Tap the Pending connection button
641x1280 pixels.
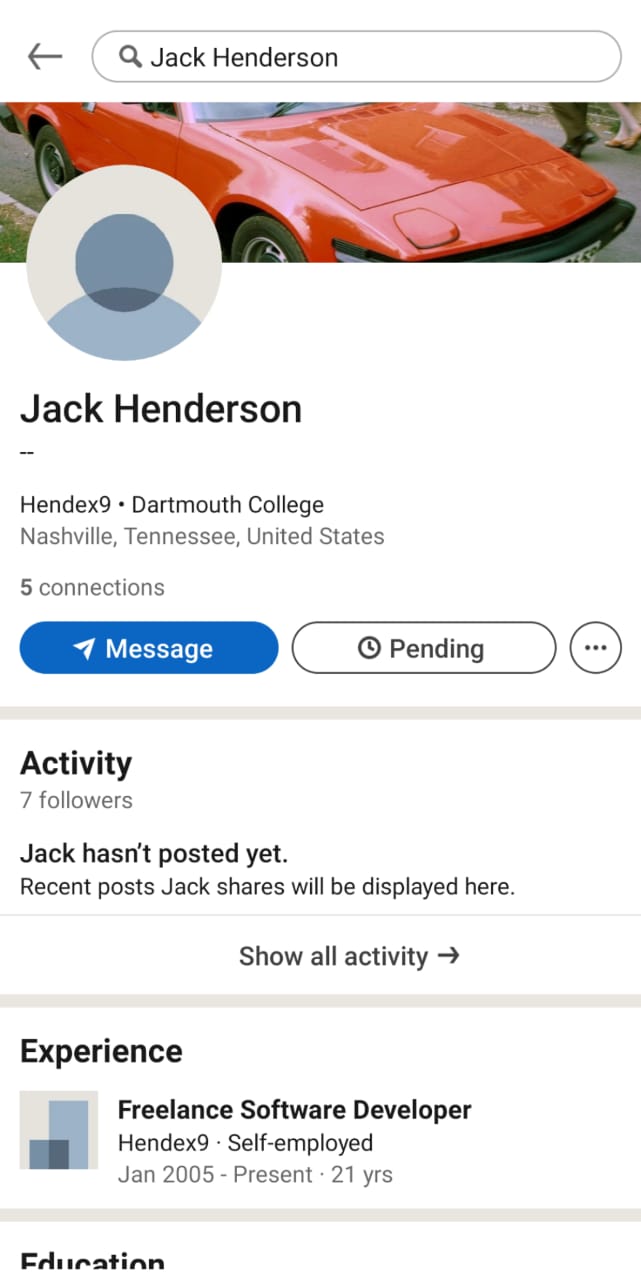pos(423,648)
